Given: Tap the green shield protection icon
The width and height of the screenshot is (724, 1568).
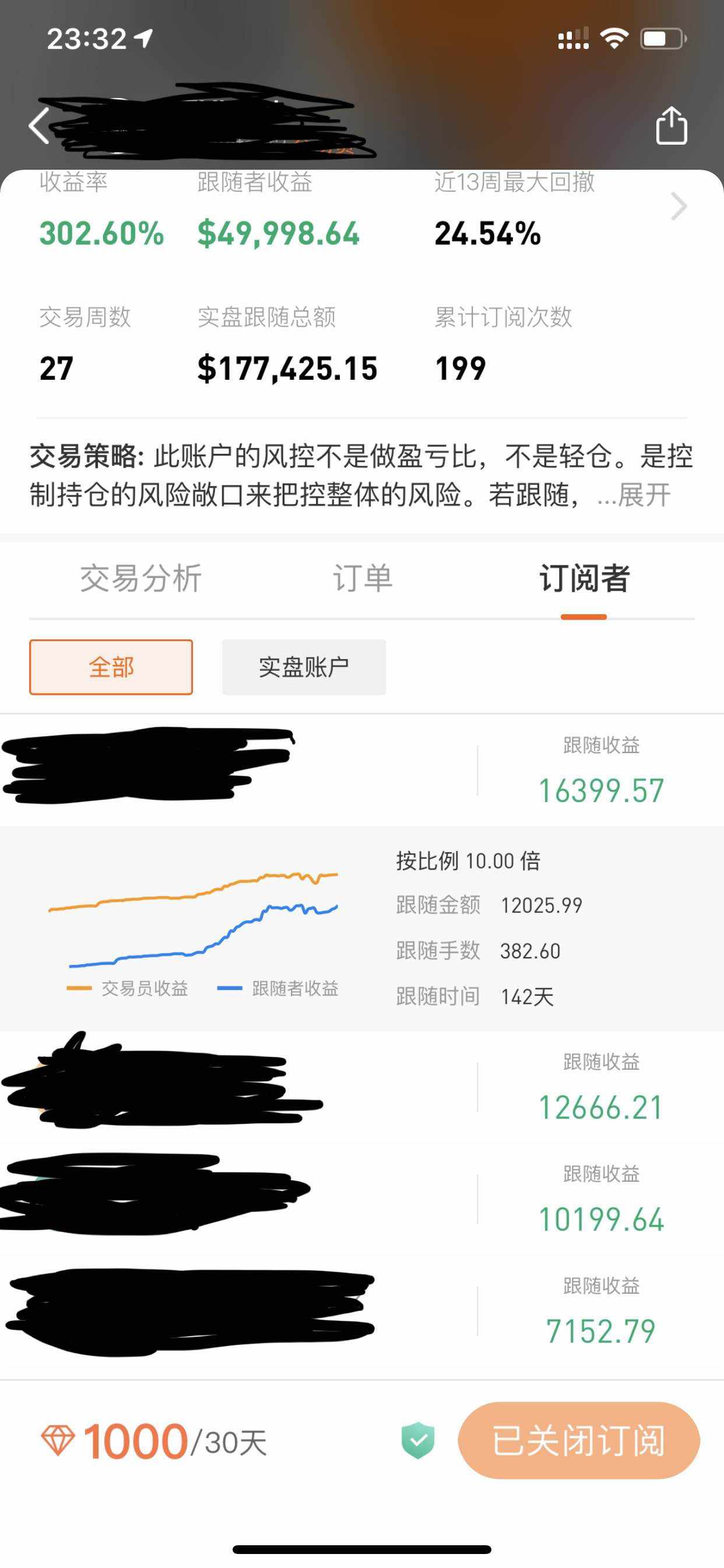Looking at the screenshot, I should click(418, 1441).
